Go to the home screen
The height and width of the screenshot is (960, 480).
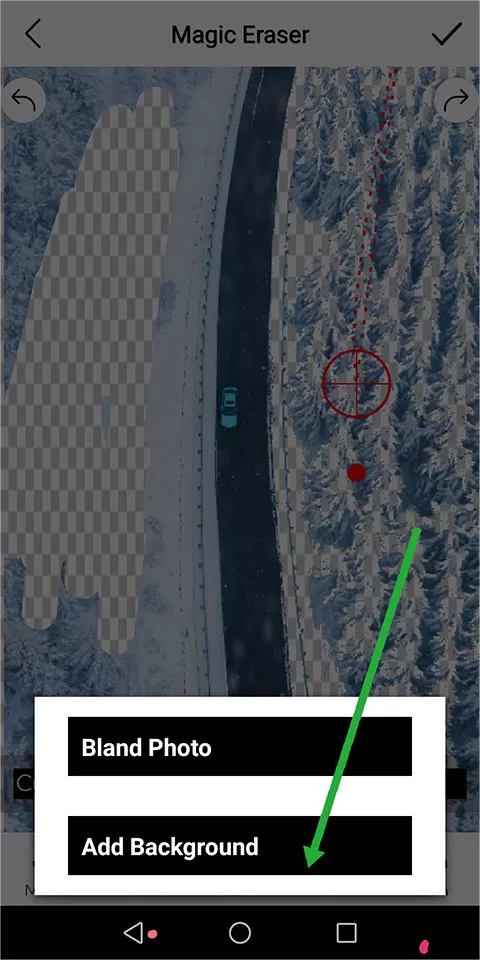[x=240, y=933]
